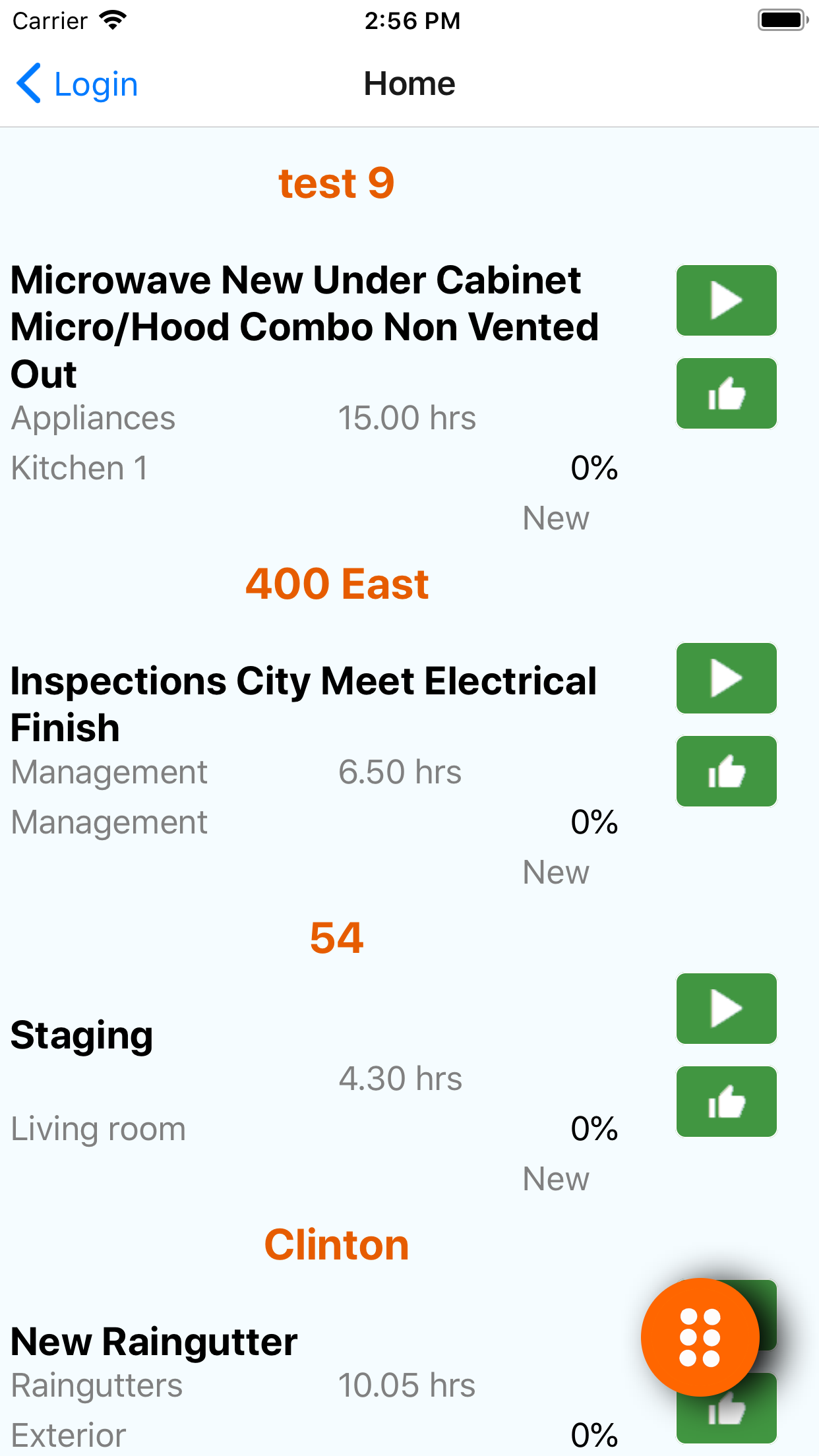Approve the Microwave task with thumbs up
The height and width of the screenshot is (1456, 819).
click(726, 394)
